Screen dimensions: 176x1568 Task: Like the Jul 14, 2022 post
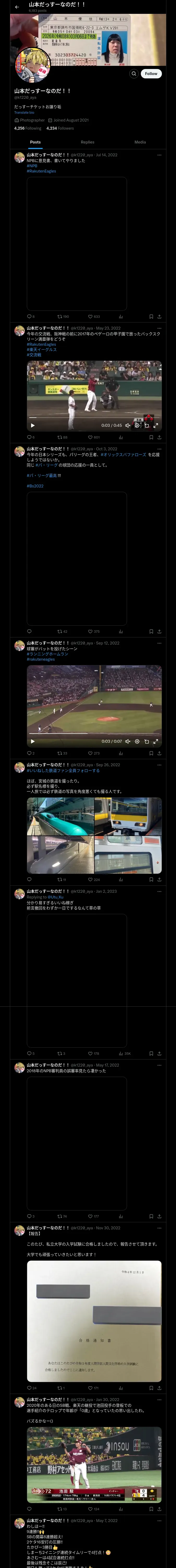[90, 316]
